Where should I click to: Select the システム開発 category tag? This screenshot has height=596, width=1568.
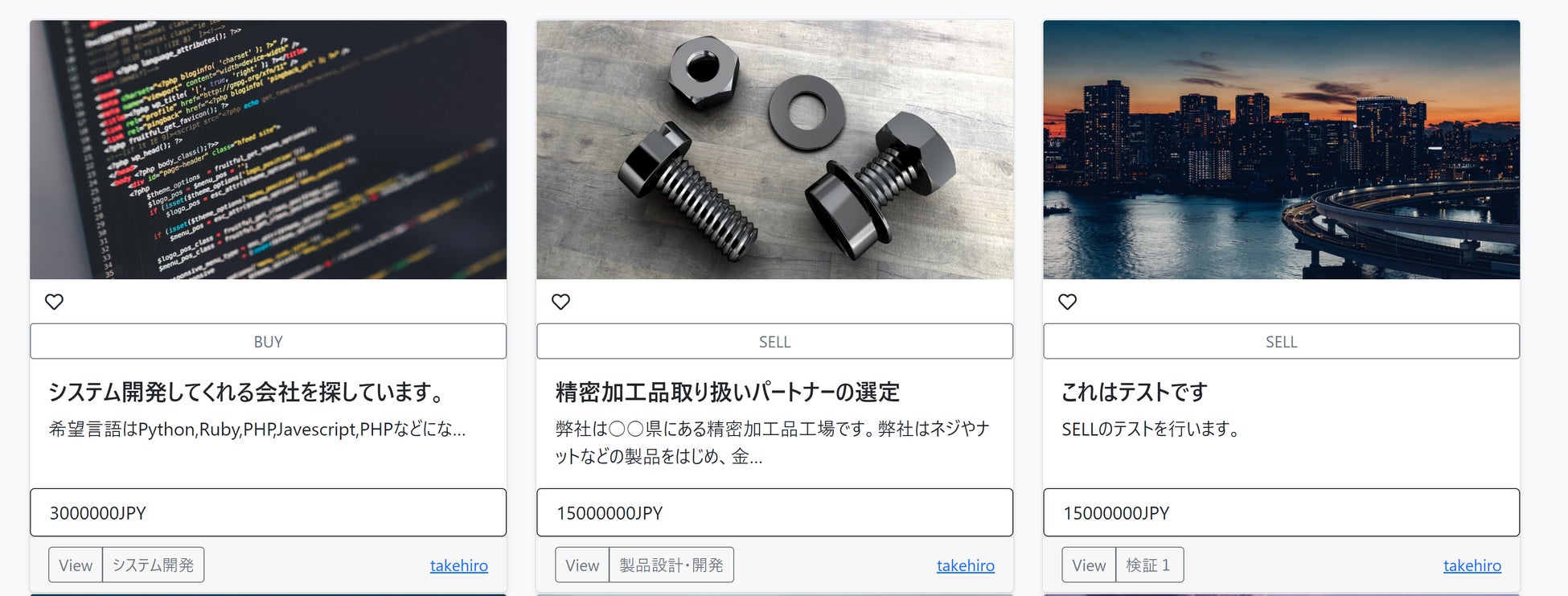click(153, 565)
